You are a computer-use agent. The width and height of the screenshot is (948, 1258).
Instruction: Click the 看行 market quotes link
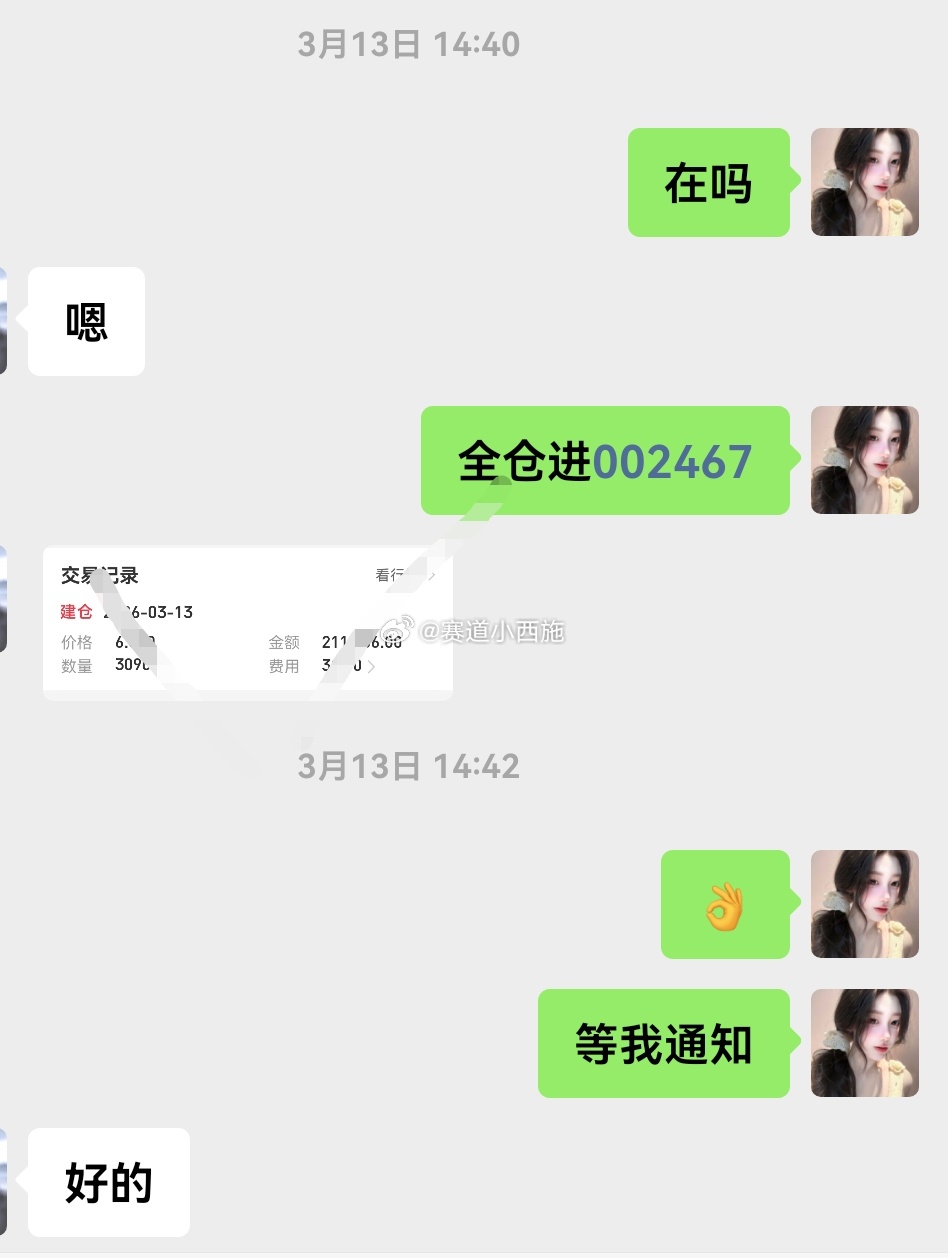click(390, 575)
